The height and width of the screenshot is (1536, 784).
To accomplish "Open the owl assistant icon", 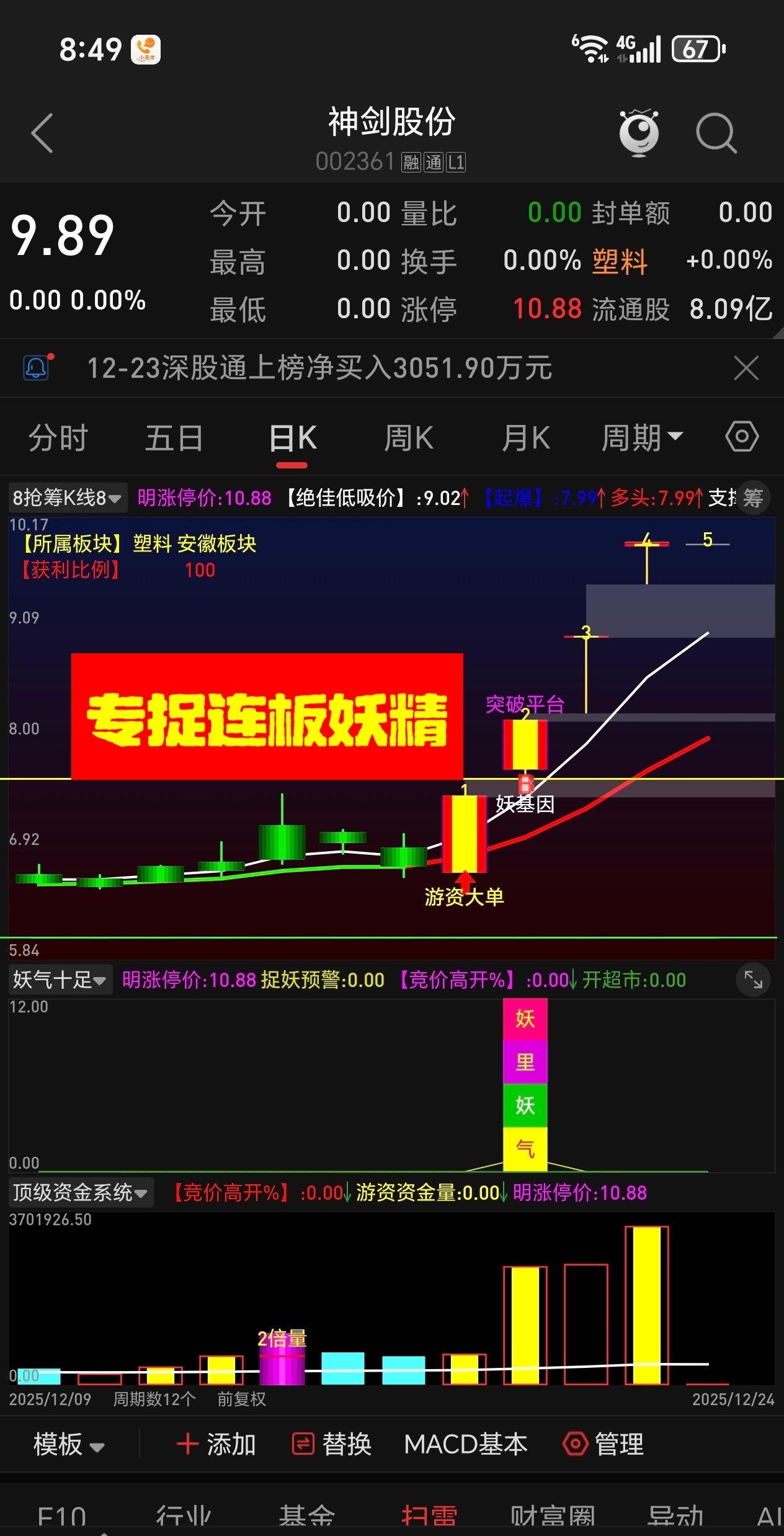I will pos(639,133).
